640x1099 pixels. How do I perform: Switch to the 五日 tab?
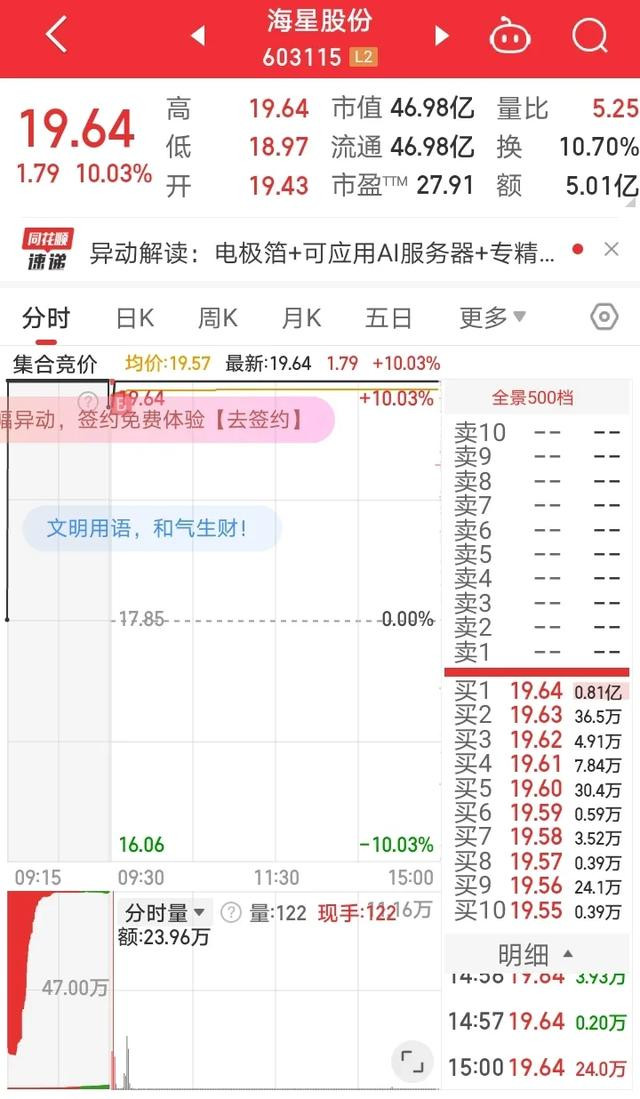pyautogui.click(x=388, y=318)
